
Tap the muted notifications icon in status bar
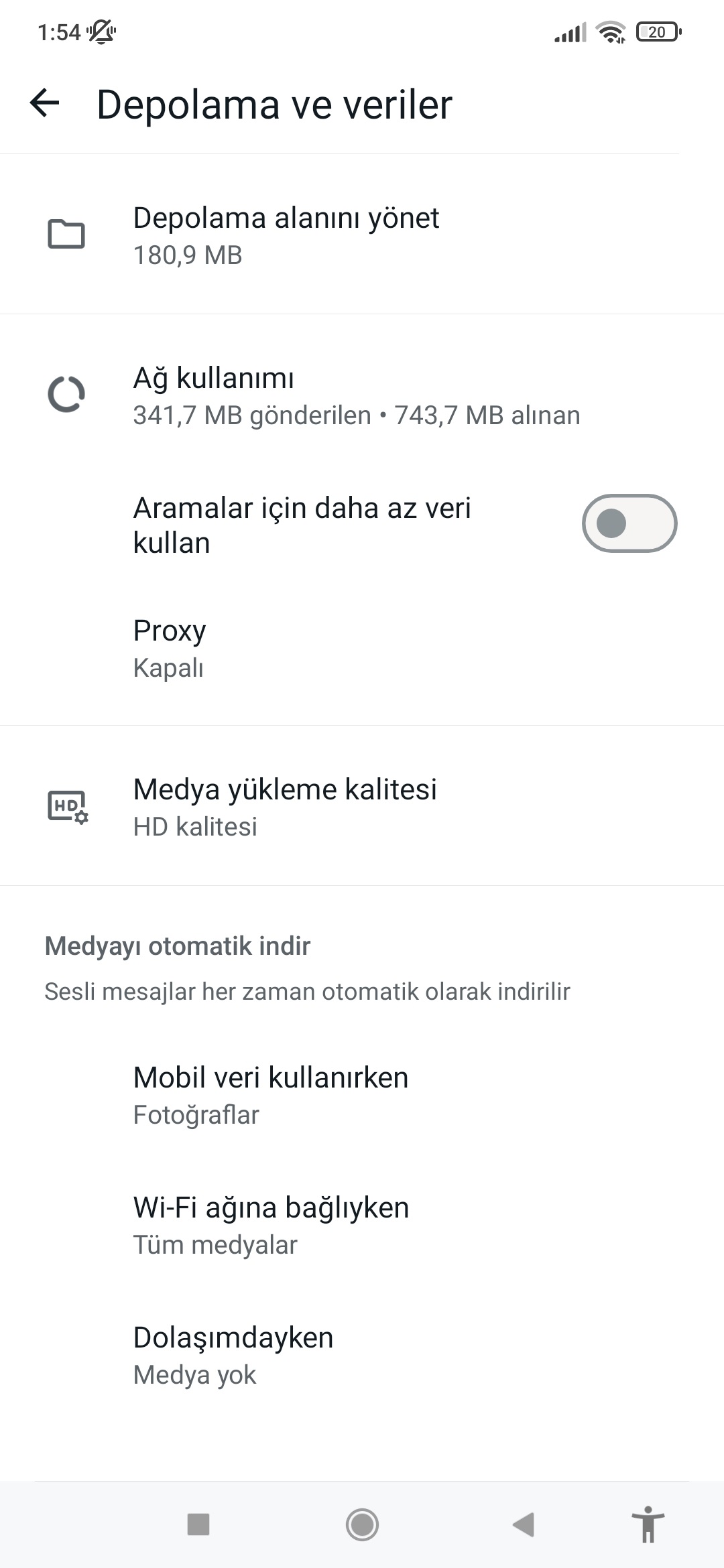pyautogui.click(x=102, y=29)
